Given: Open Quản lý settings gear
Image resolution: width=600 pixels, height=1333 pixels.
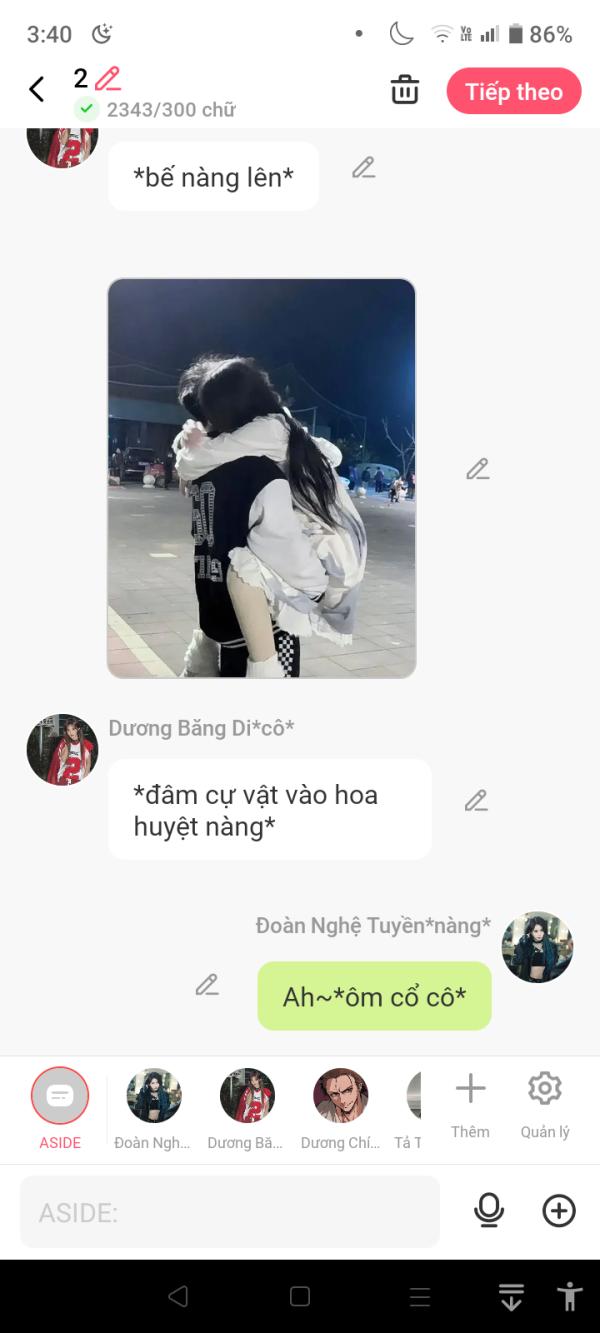Looking at the screenshot, I should coord(545,1105).
